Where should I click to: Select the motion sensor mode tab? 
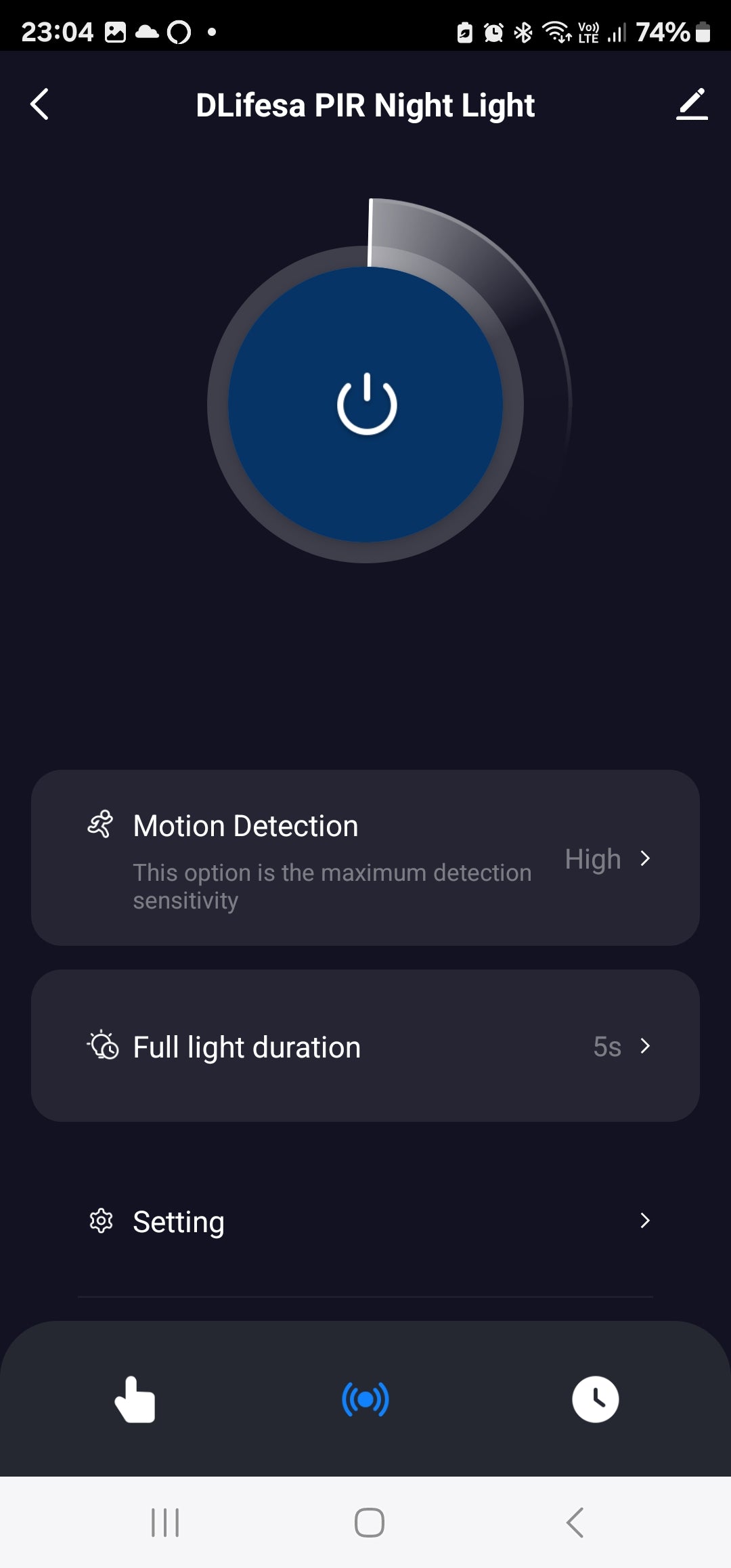[365, 1399]
